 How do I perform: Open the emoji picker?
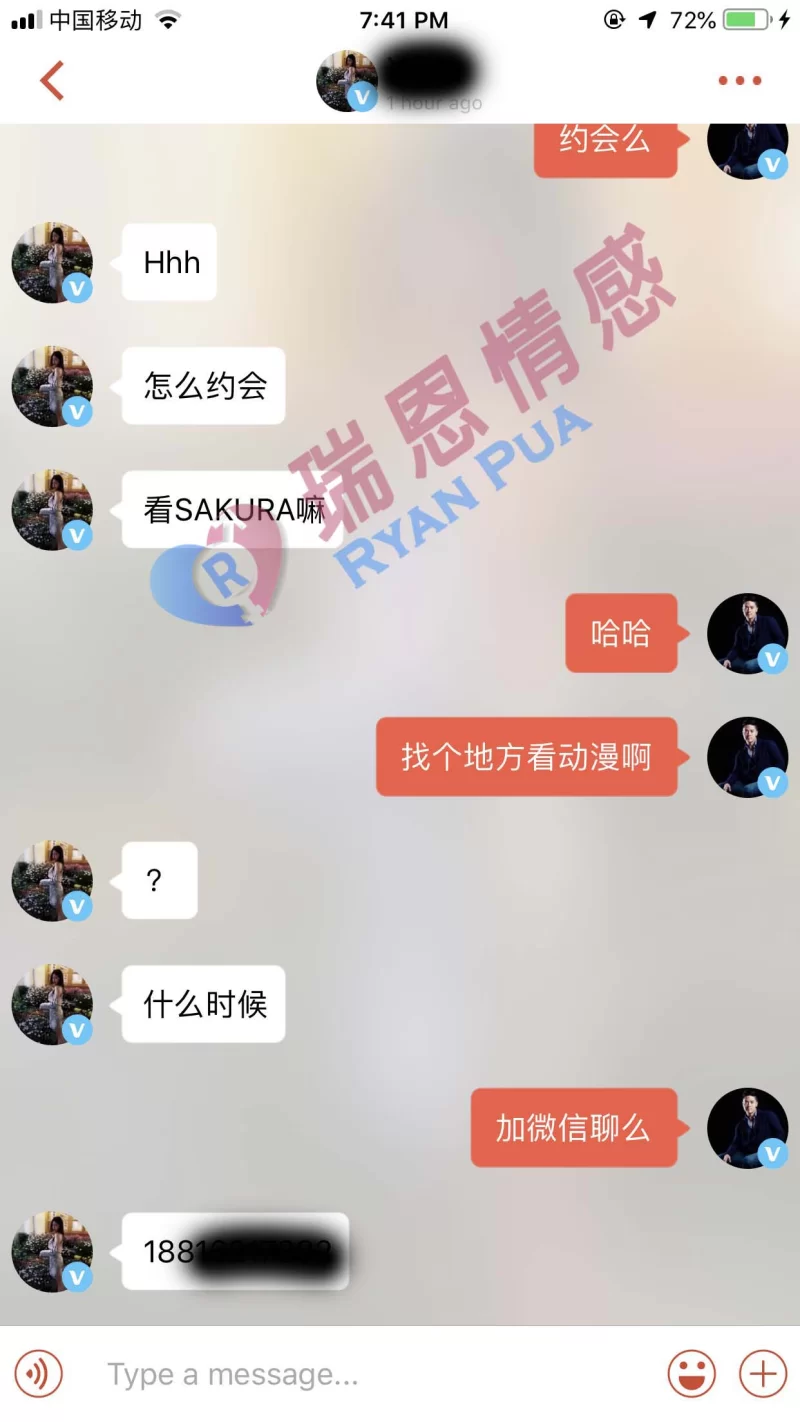click(691, 1374)
